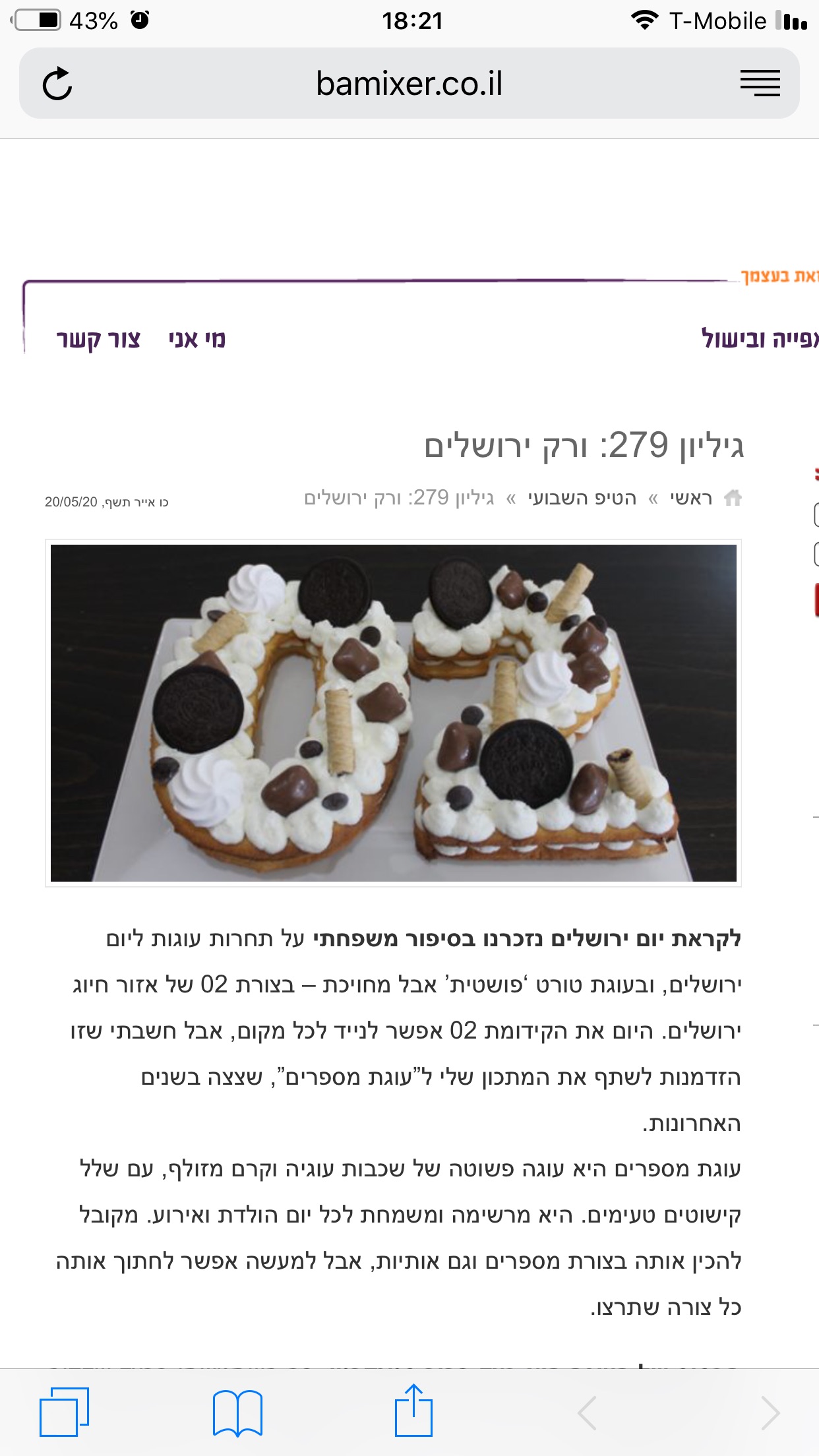
Task: Share this page via share icon
Action: (x=413, y=1411)
